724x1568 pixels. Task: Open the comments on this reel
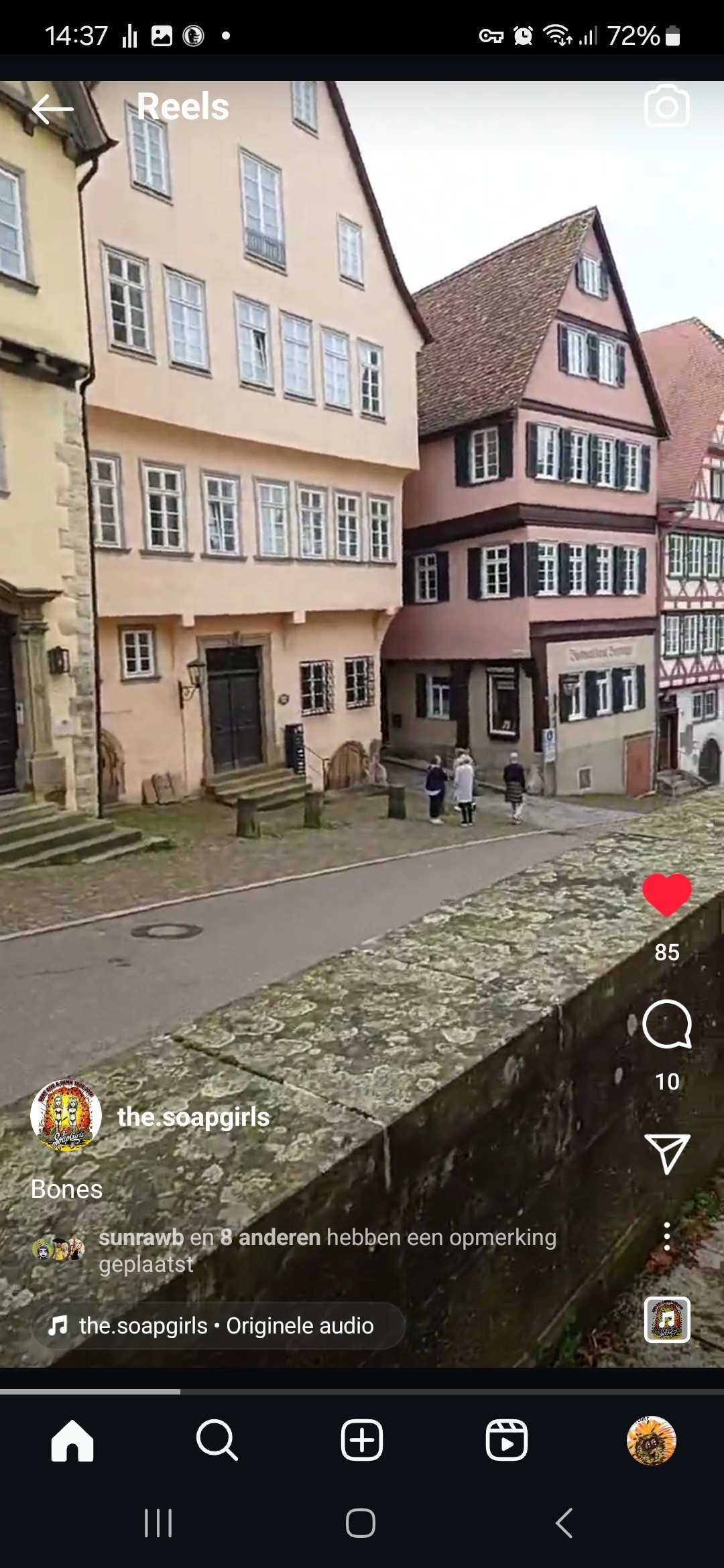pos(666,1024)
